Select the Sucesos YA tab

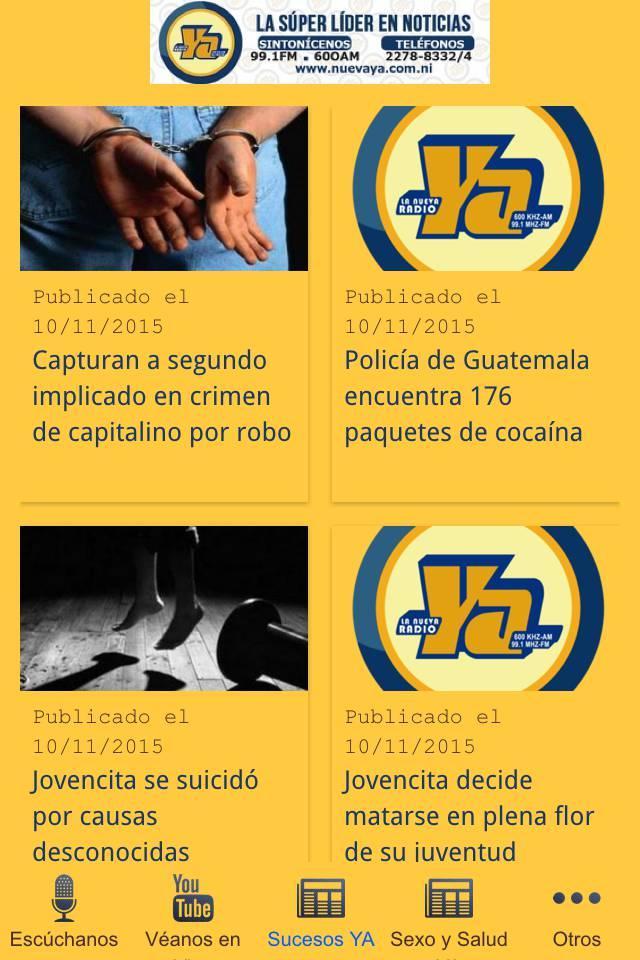click(320, 910)
